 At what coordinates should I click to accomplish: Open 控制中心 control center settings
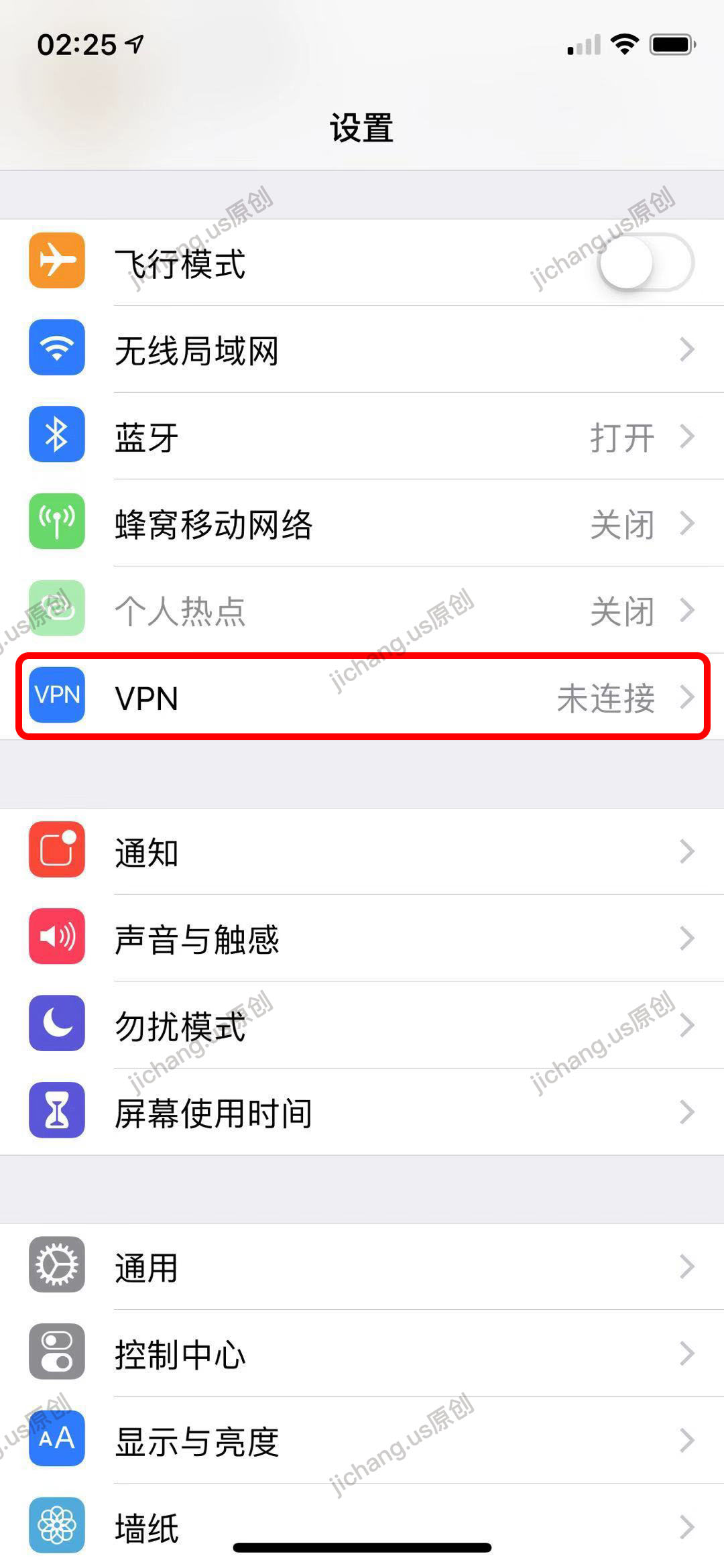pyautogui.click(x=362, y=1354)
